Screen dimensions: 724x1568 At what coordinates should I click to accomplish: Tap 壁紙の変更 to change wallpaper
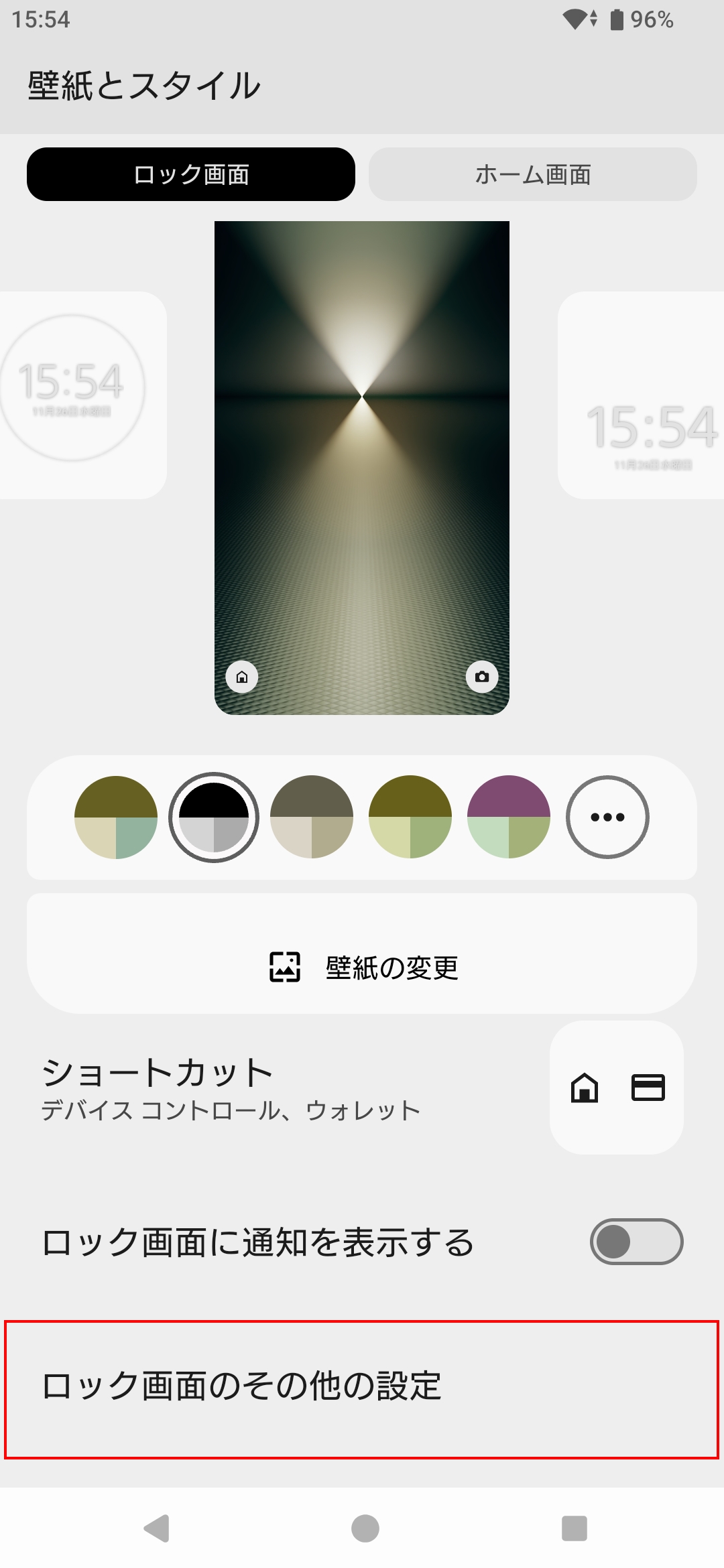362,968
